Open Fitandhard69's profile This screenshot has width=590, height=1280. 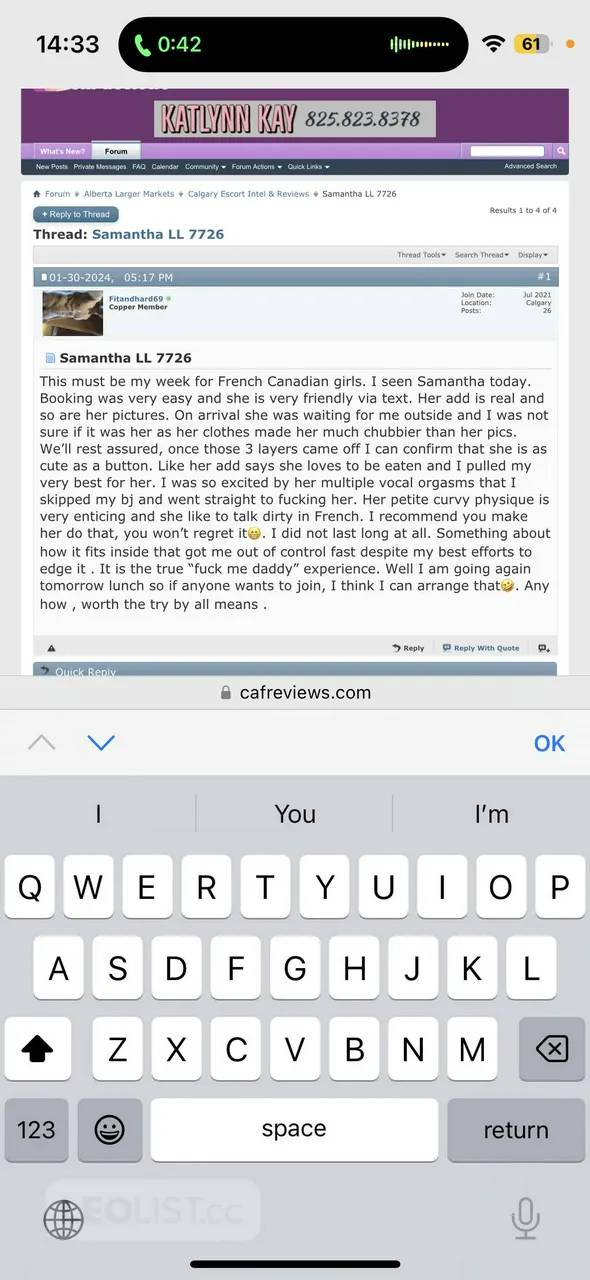coord(135,298)
